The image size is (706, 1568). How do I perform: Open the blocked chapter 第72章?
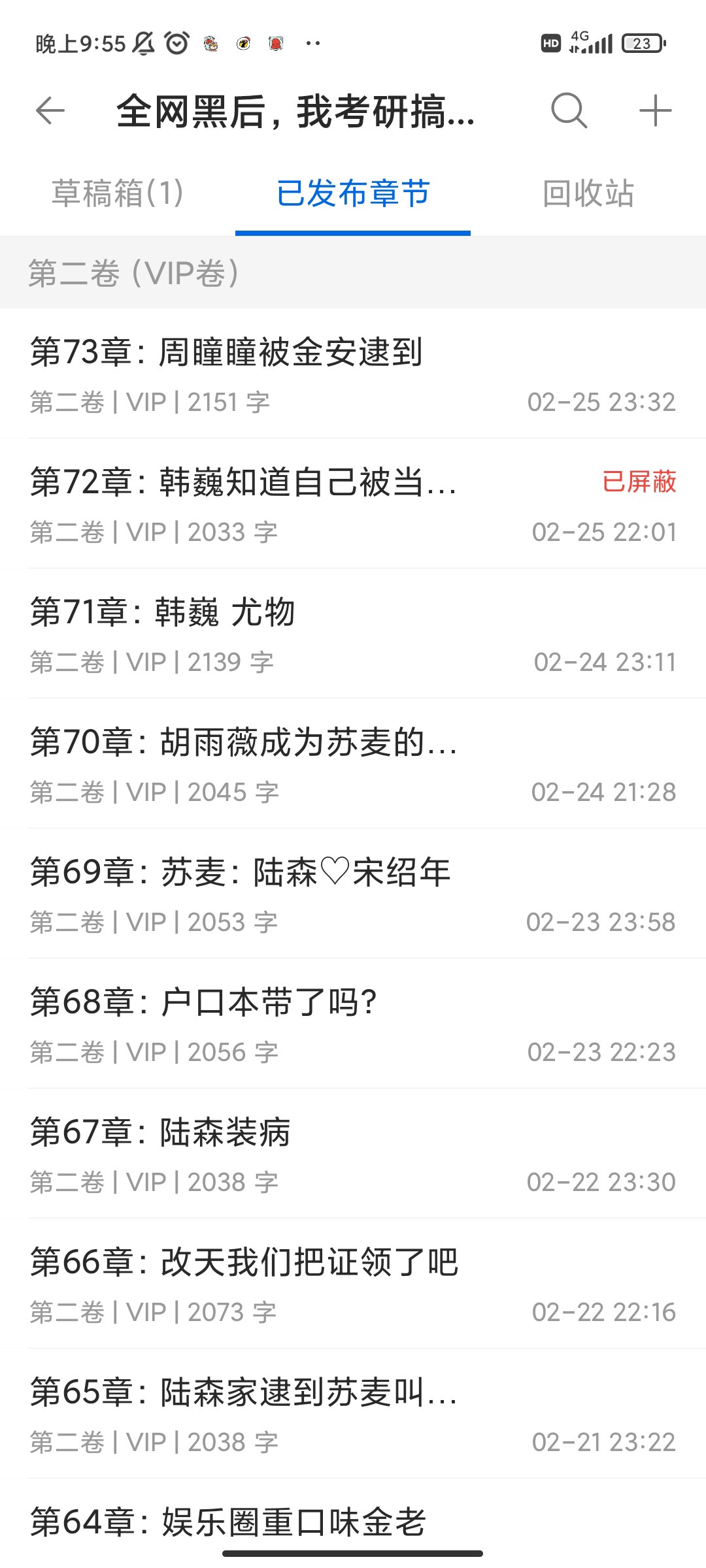pyautogui.click(x=353, y=504)
